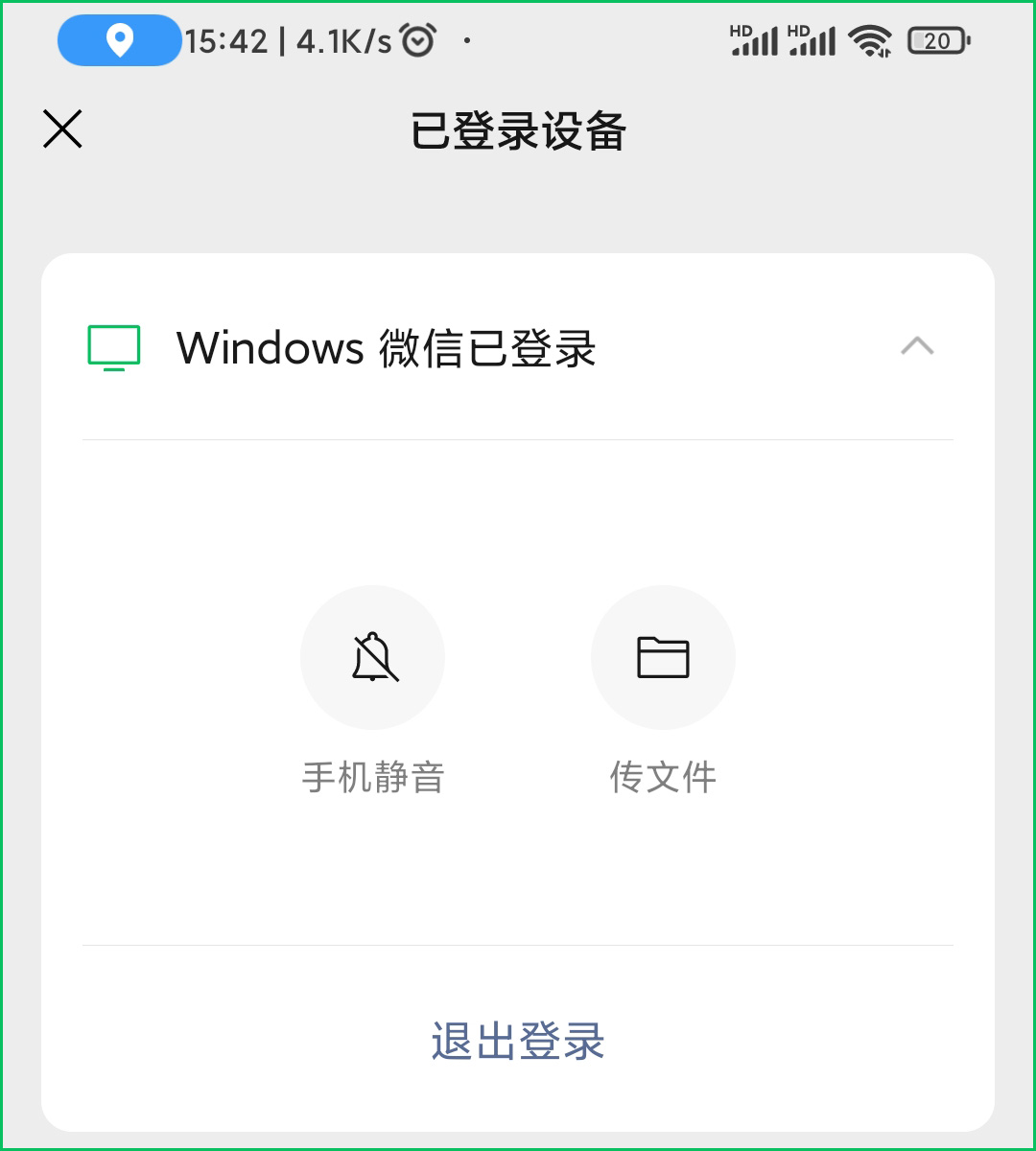This screenshot has width=1036, height=1151.
Task: Click the green monitor device icon
Action: point(112,347)
